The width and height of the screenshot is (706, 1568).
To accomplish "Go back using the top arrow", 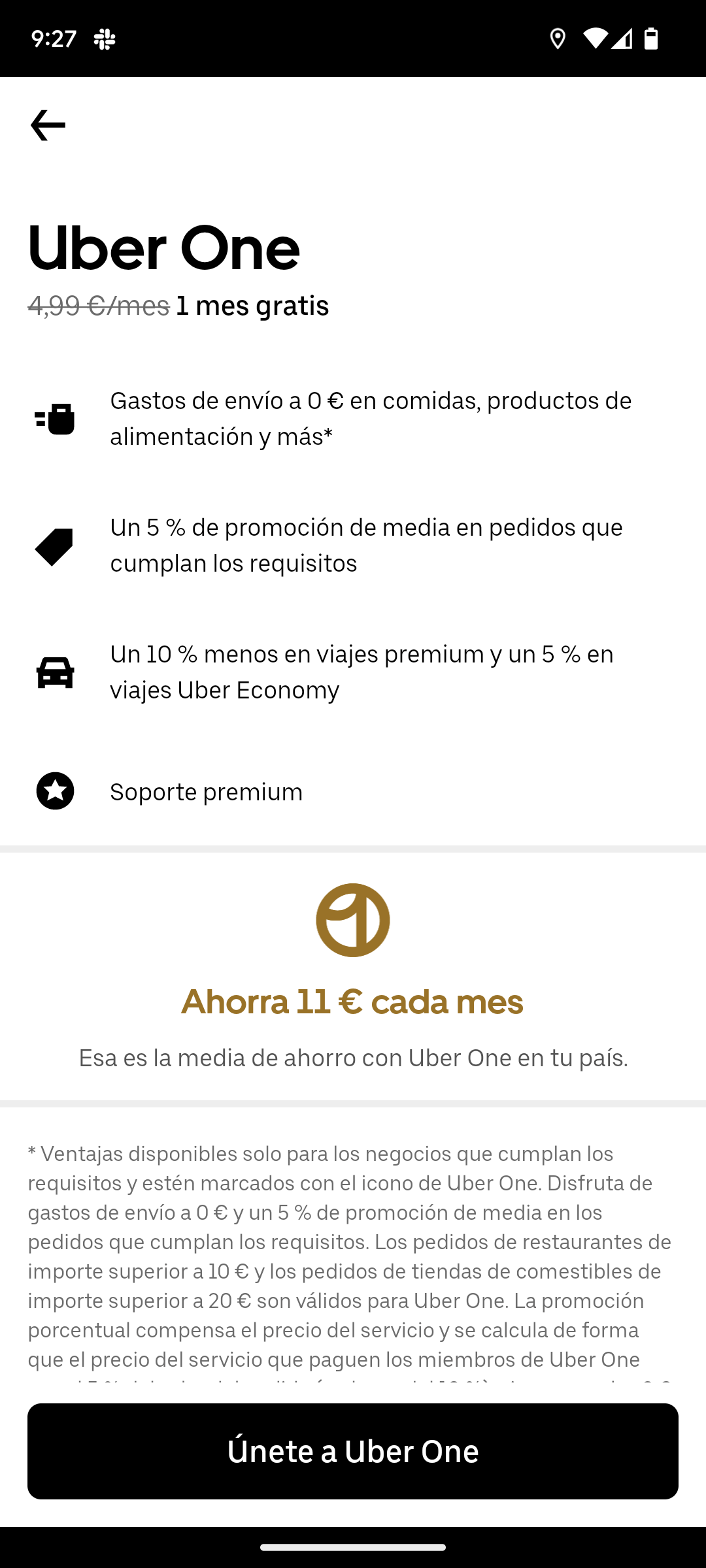I will (48, 125).
